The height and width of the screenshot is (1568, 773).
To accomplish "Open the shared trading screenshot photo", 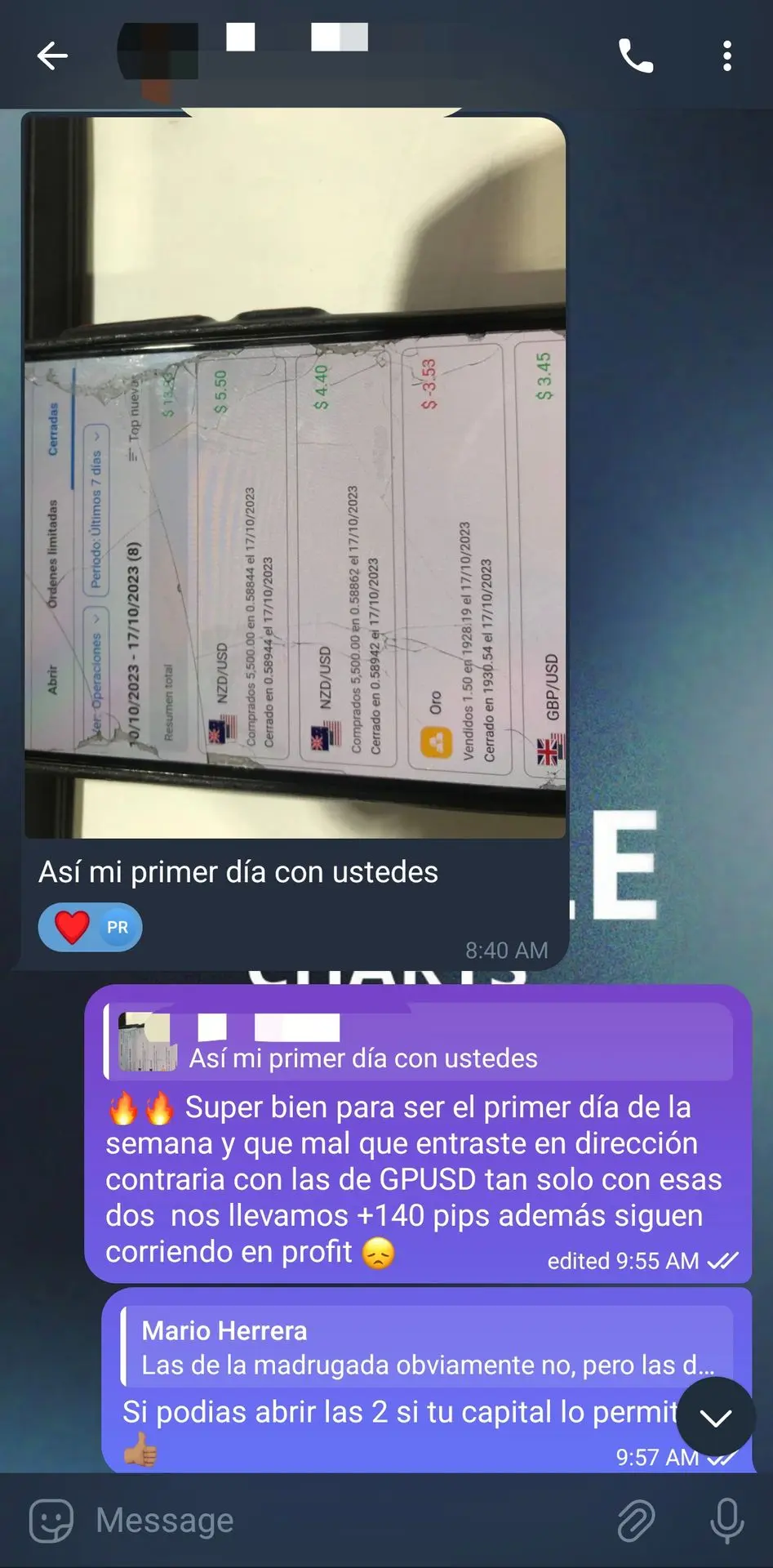I will tap(295, 477).
